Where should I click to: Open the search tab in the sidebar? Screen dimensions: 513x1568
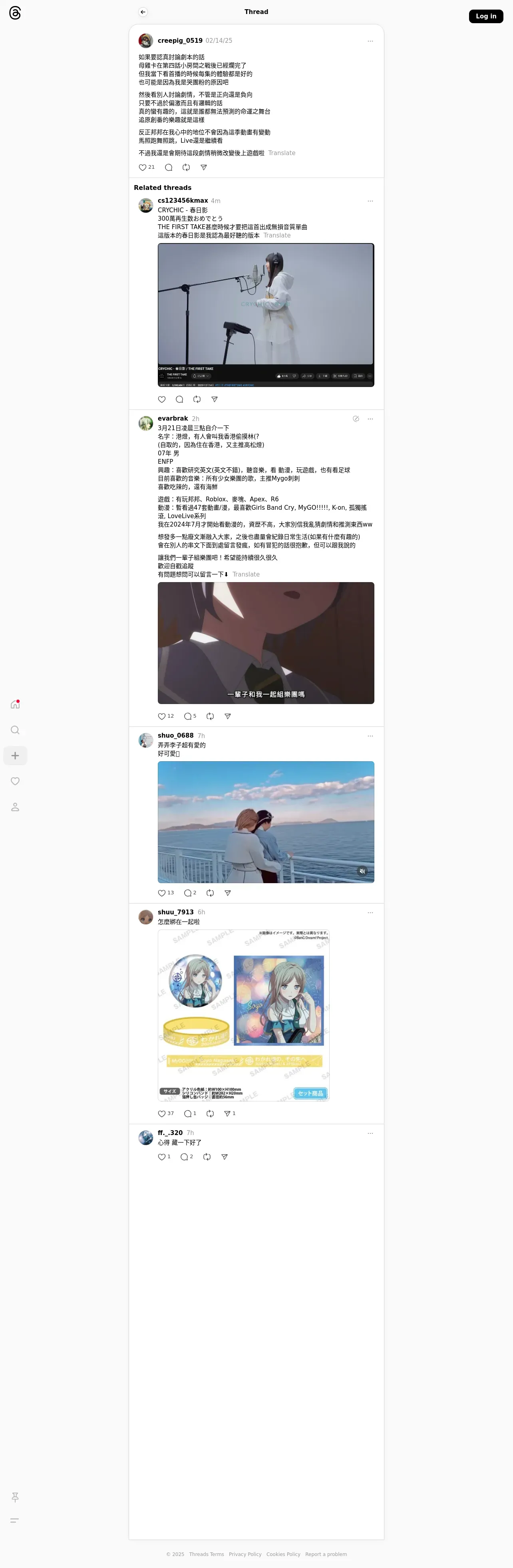[15, 730]
